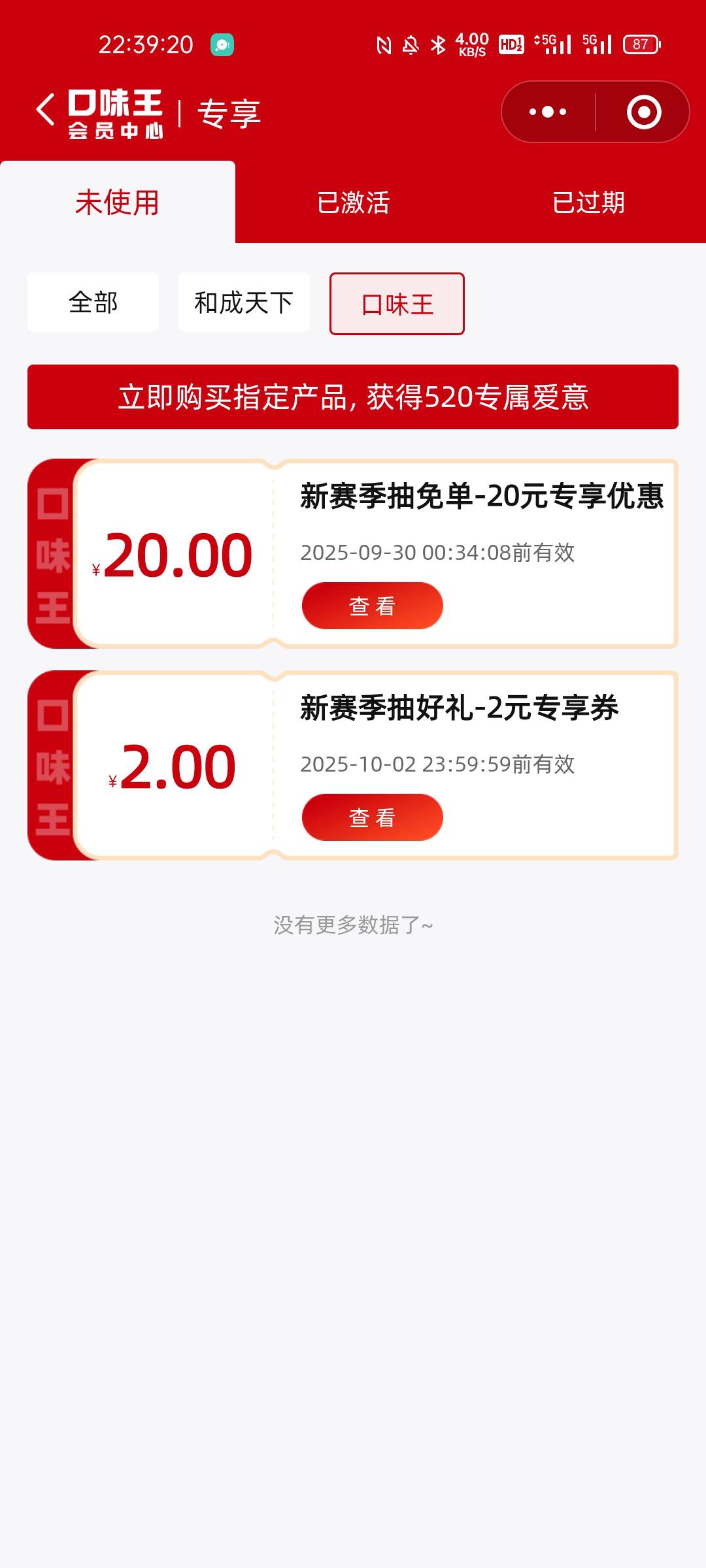Open the mini program three-dot menu
706x1568 pixels.
[x=548, y=112]
